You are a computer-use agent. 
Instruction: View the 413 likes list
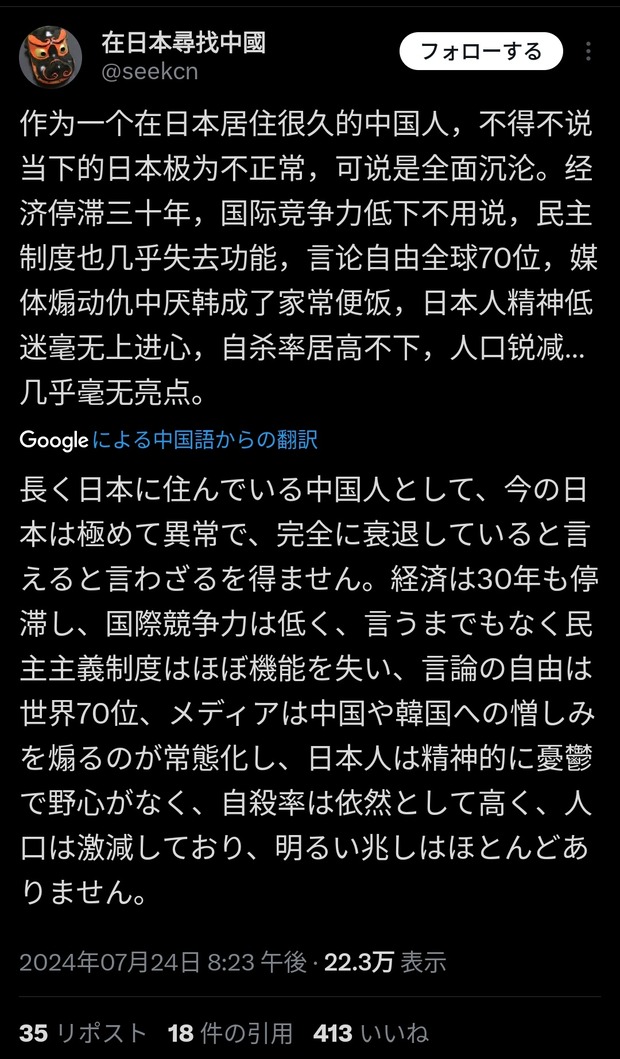[370, 1032]
